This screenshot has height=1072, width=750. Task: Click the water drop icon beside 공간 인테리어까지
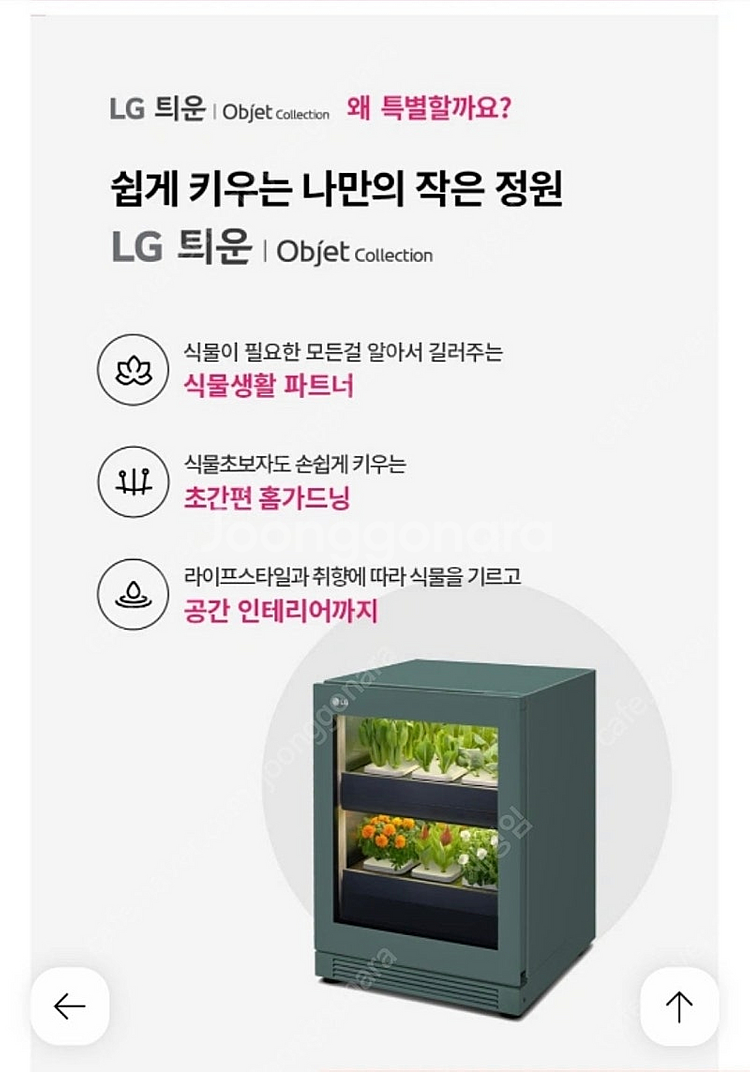click(133, 593)
